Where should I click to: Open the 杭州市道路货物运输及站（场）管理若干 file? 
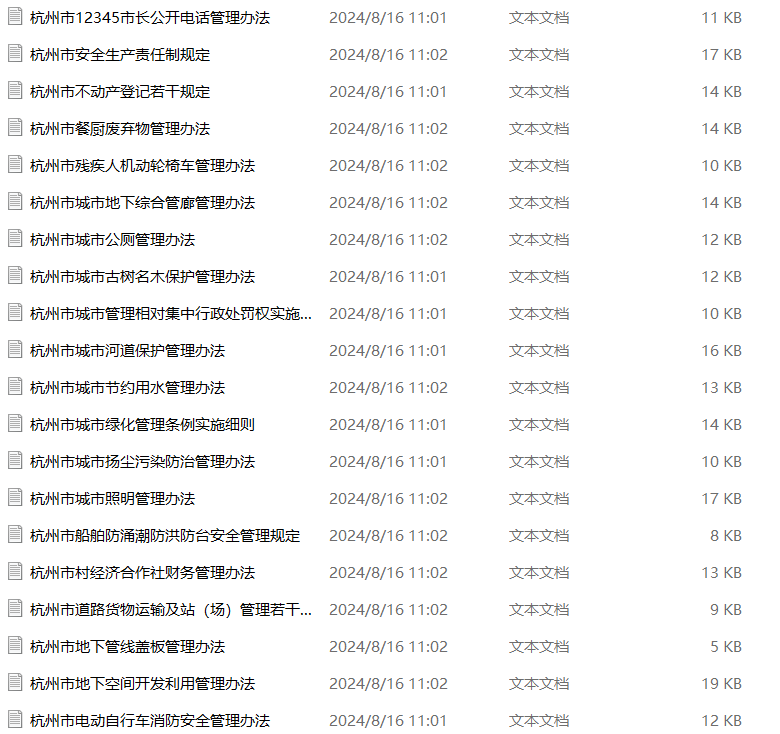click(x=170, y=610)
